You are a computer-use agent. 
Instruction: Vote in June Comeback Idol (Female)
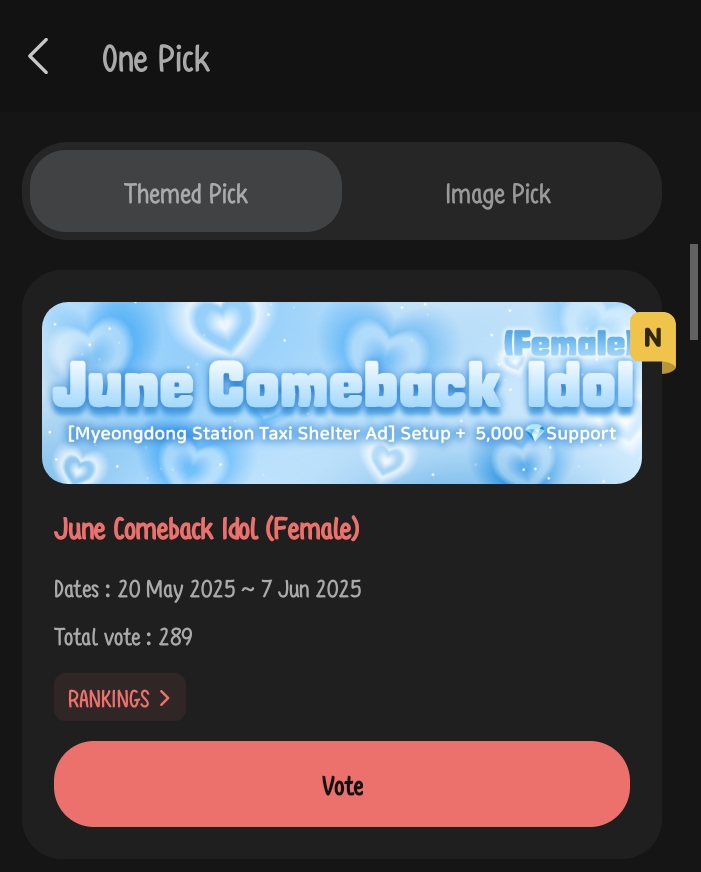pyautogui.click(x=341, y=785)
